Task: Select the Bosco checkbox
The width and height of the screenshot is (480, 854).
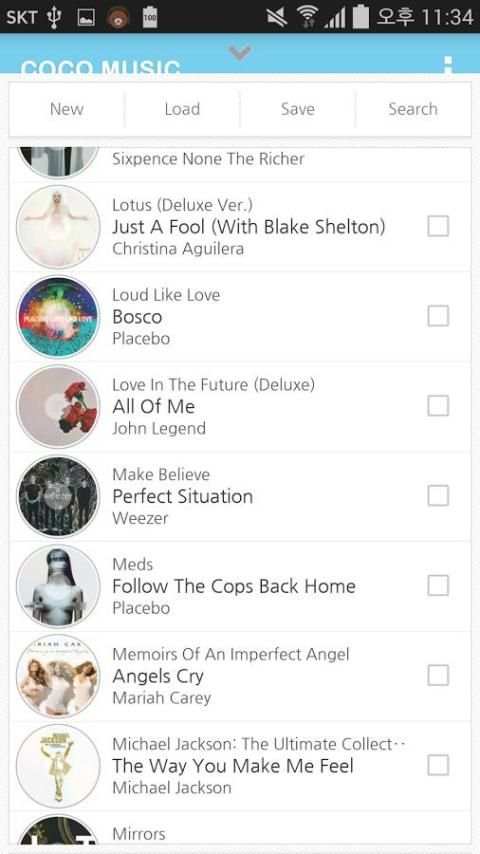Action: (438, 316)
